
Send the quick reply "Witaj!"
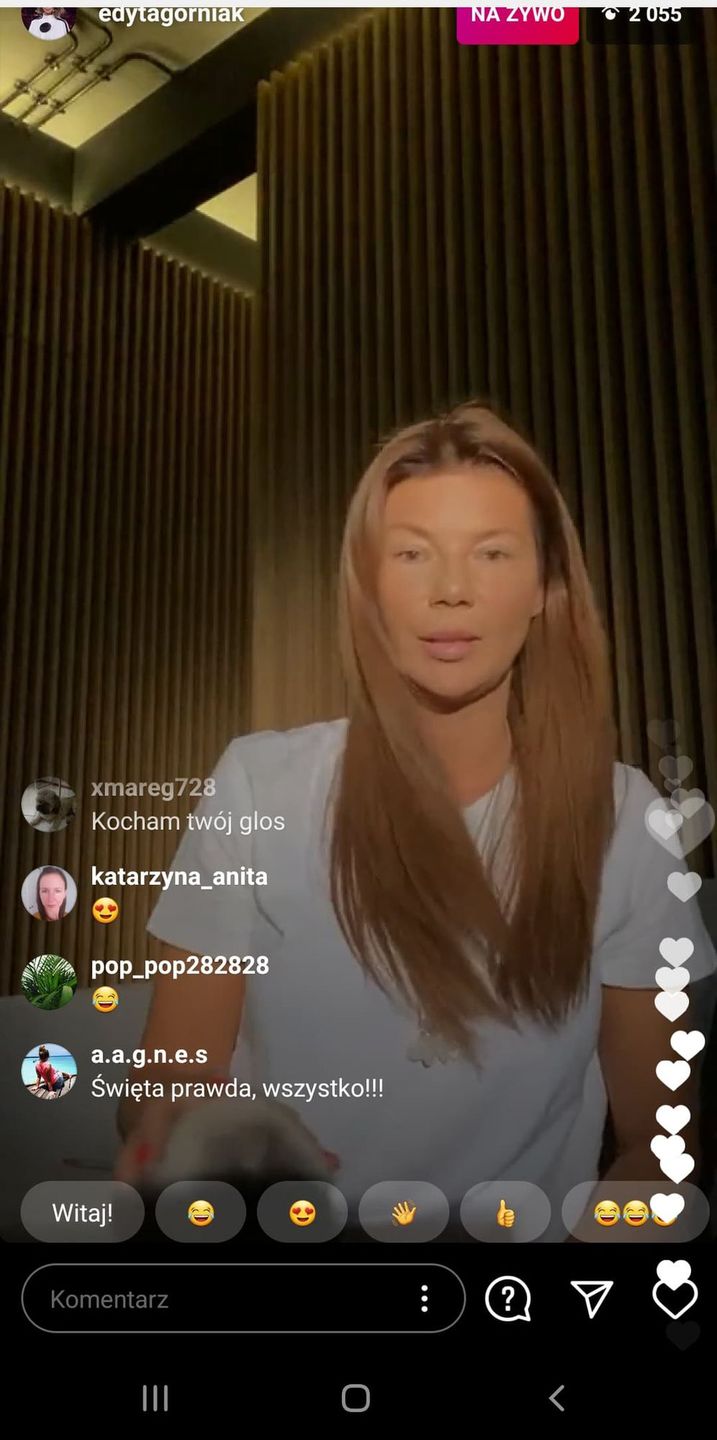pos(82,1213)
